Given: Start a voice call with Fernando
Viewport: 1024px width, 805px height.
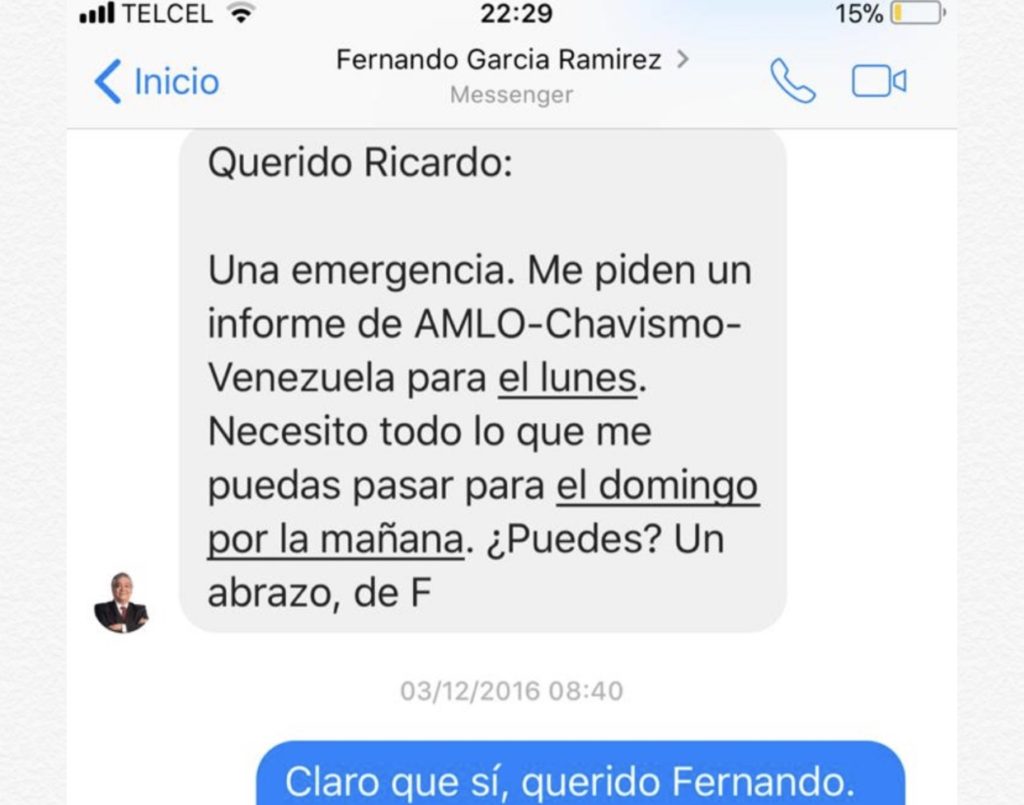Looking at the screenshot, I should (792, 81).
